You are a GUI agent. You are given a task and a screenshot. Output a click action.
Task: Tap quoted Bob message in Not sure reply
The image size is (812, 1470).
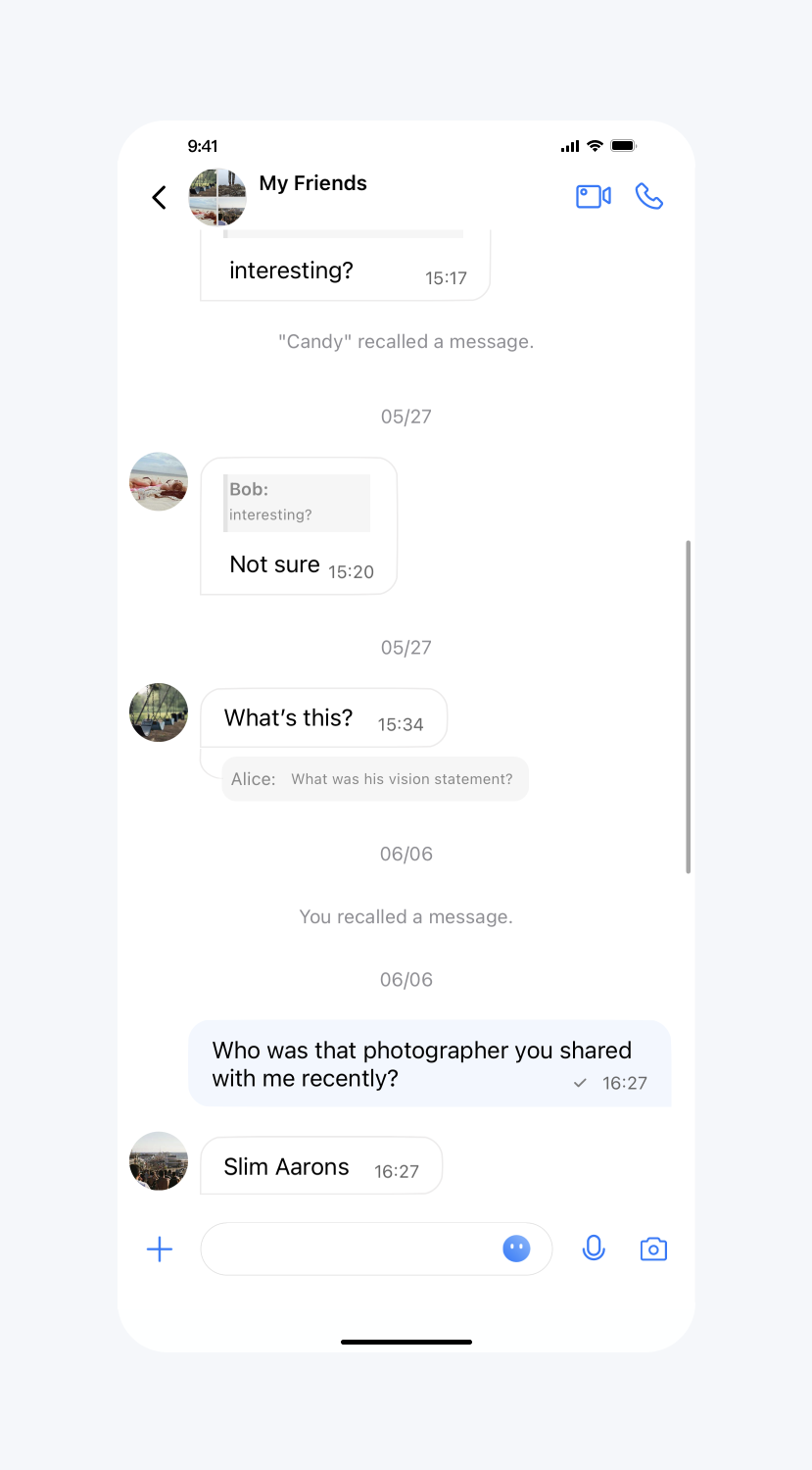tap(297, 503)
